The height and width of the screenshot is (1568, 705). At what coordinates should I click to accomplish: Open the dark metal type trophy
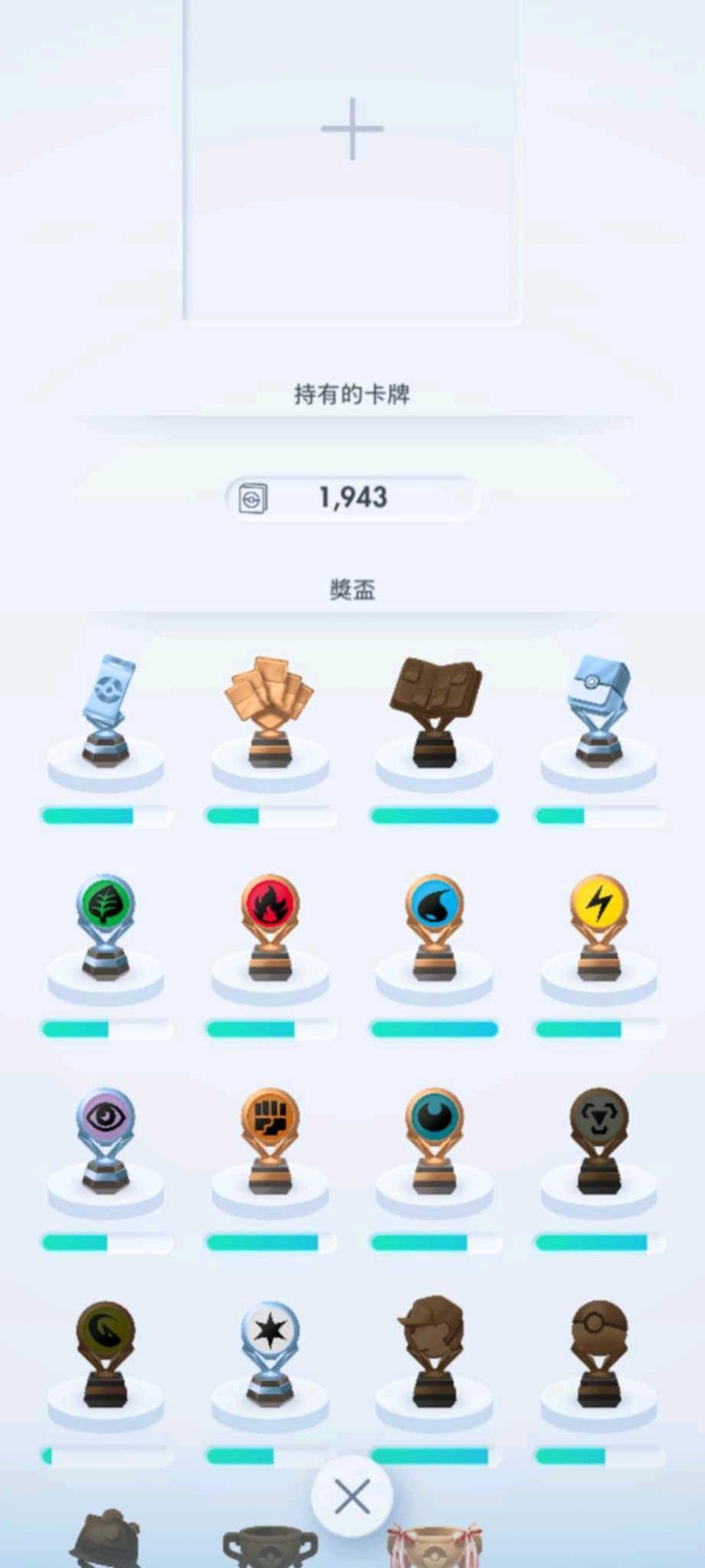click(599, 1139)
